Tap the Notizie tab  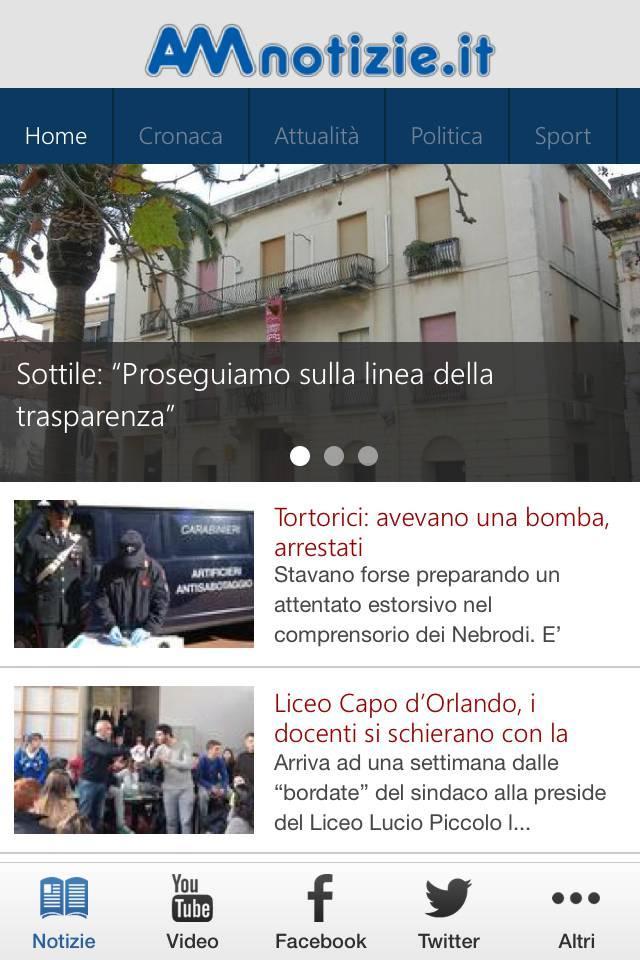point(64,912)
